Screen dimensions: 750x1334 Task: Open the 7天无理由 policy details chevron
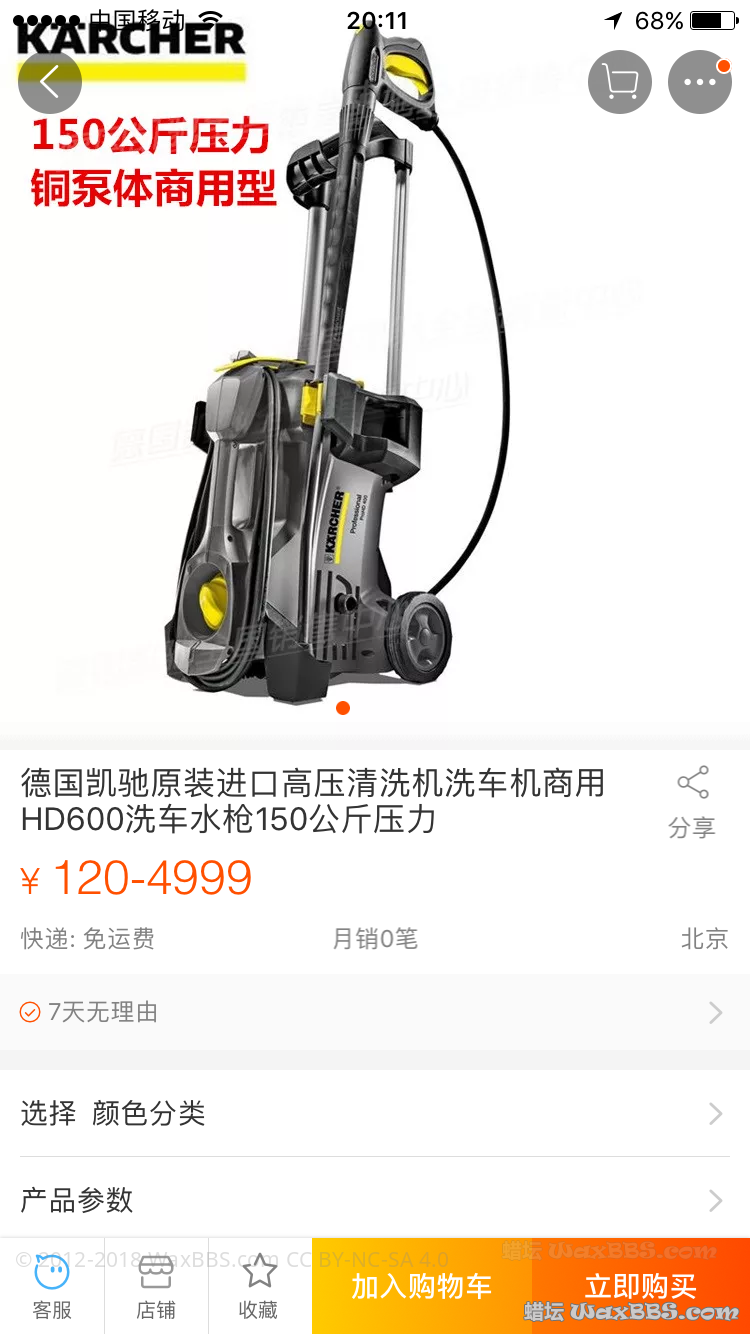(x=714, y=1012)
